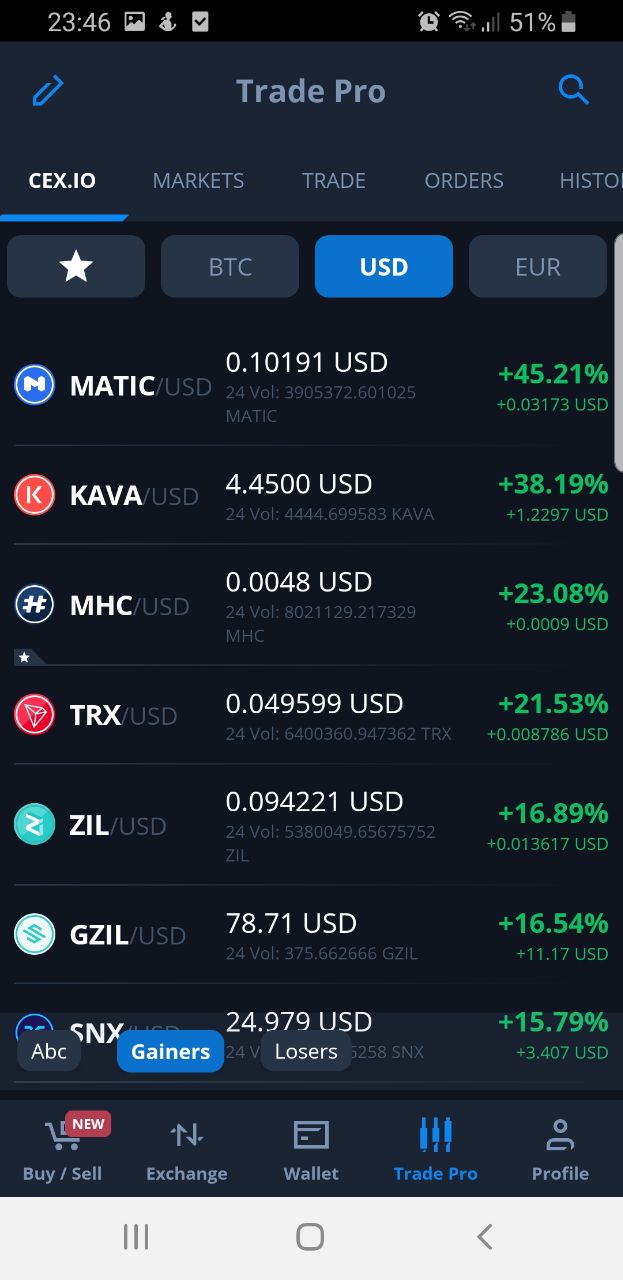Go to the Profile section
The image size is (623, 1280).
(x=560, y=1148)
